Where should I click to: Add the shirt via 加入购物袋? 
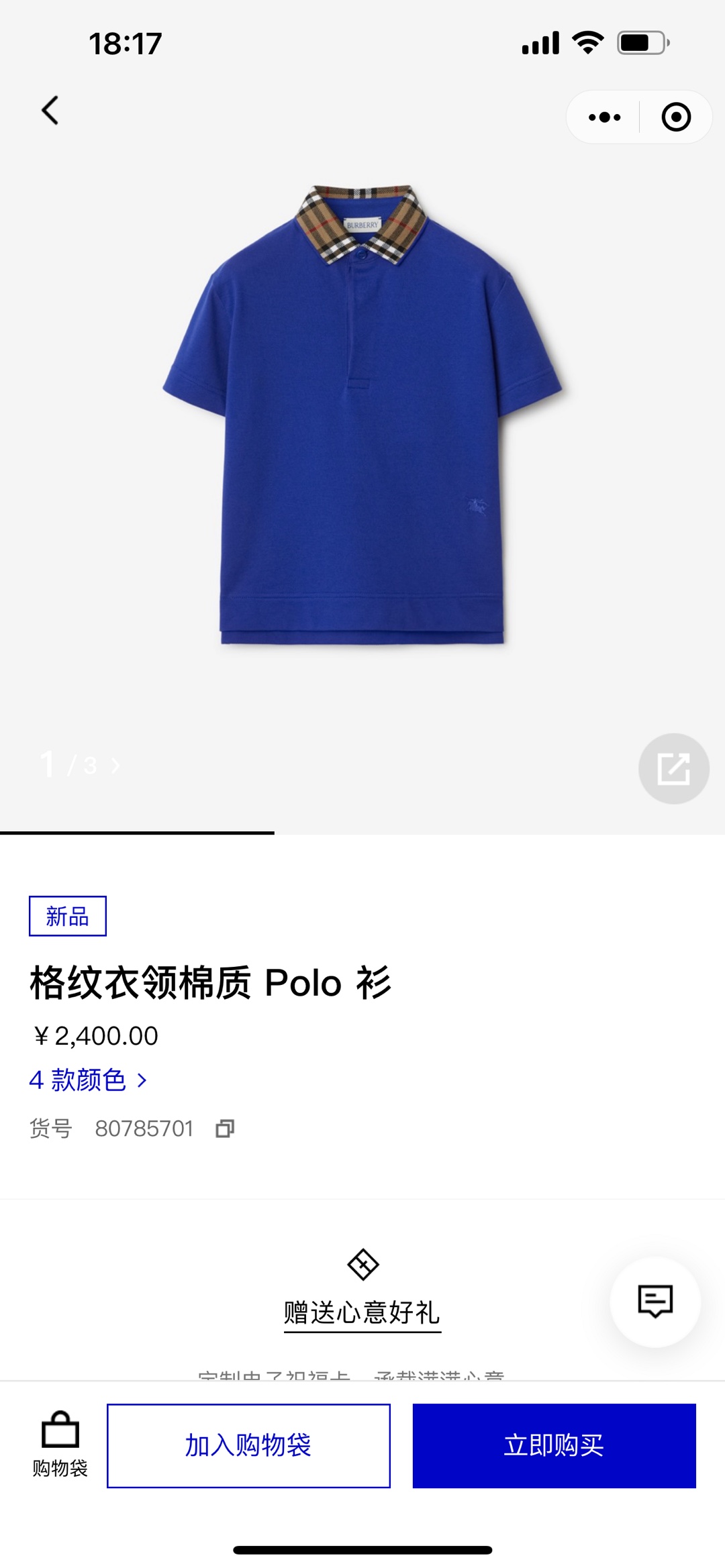coord(248,1445)
